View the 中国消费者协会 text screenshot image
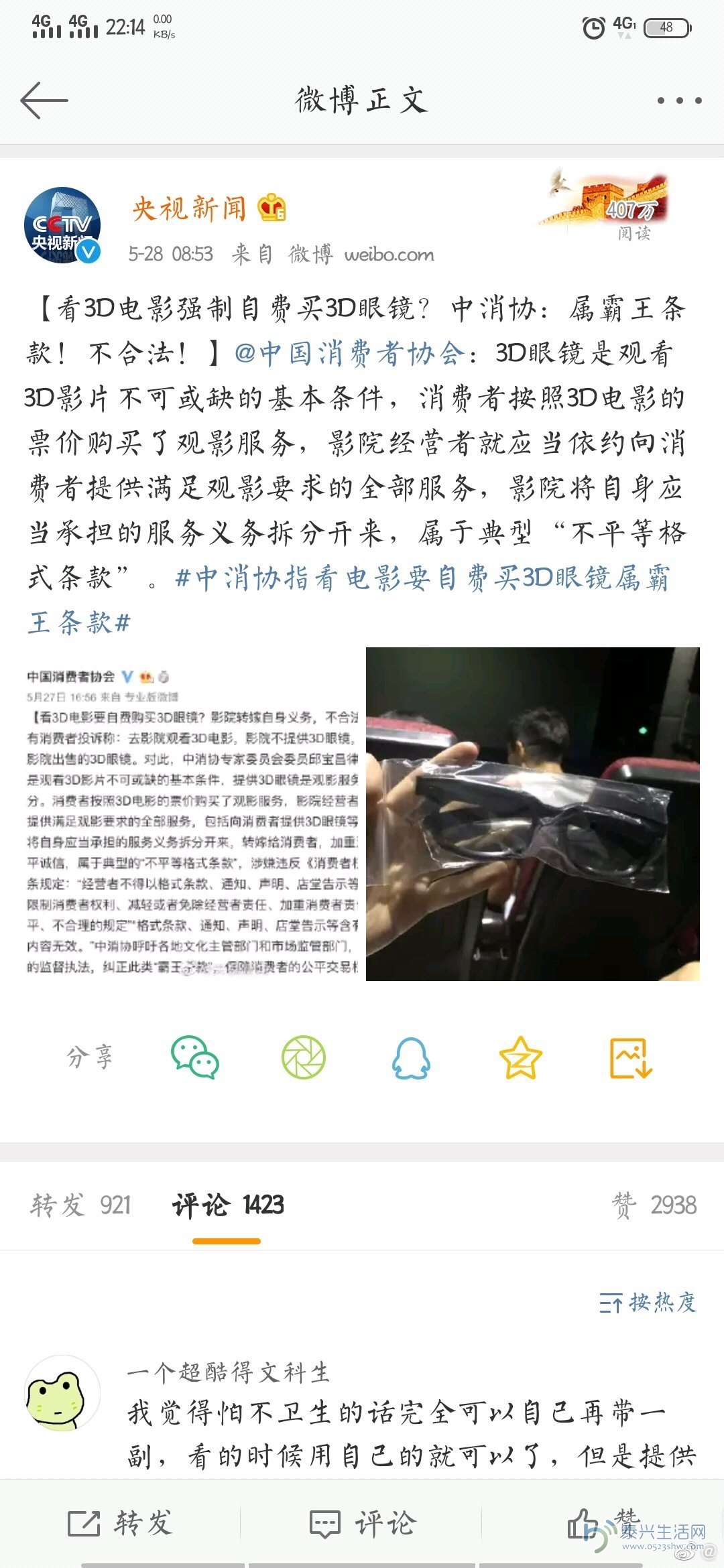The image size is (724, 1568). 193,813
